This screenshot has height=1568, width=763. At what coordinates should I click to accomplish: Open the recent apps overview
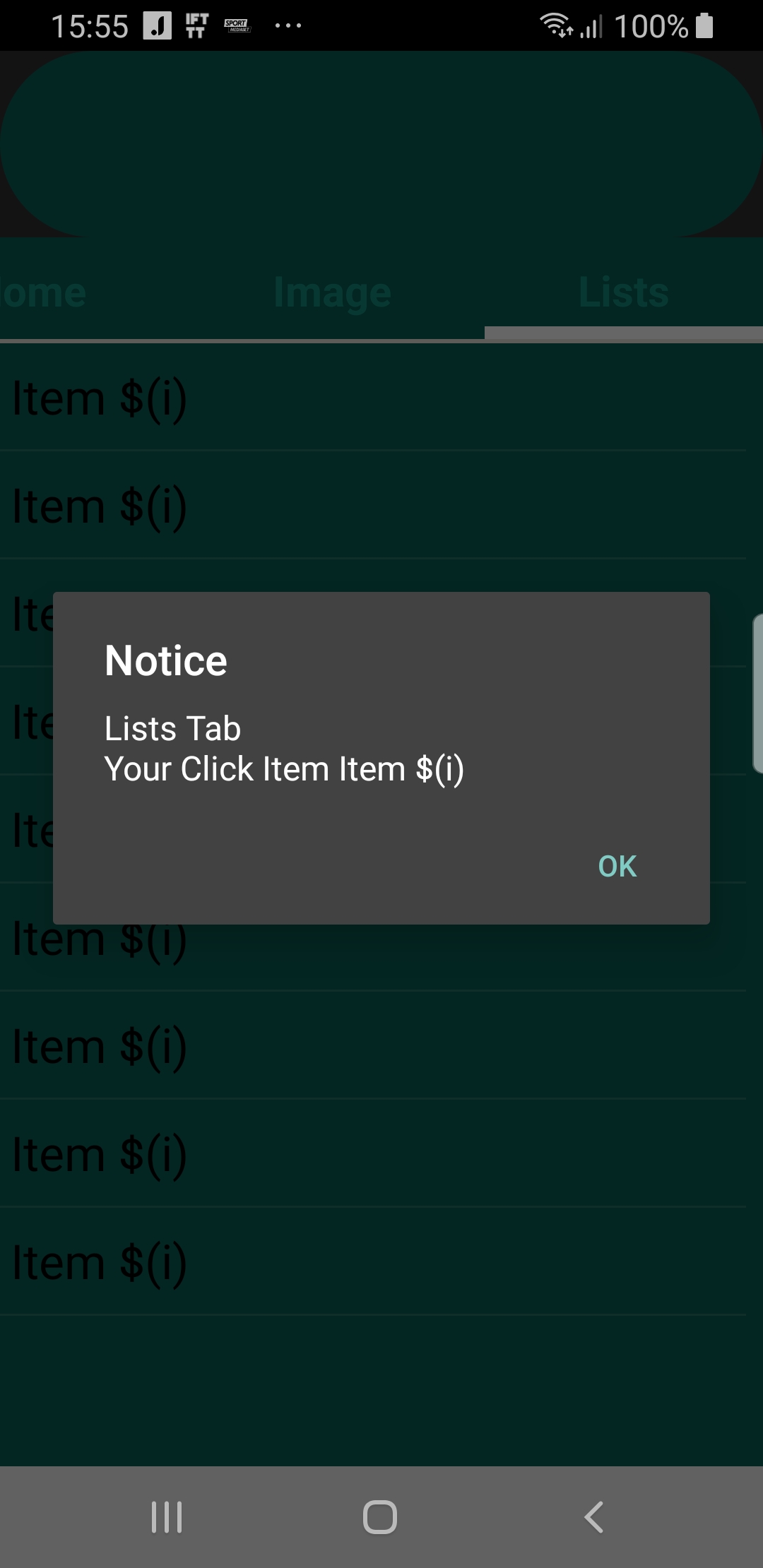click(x=167, y=1516)
